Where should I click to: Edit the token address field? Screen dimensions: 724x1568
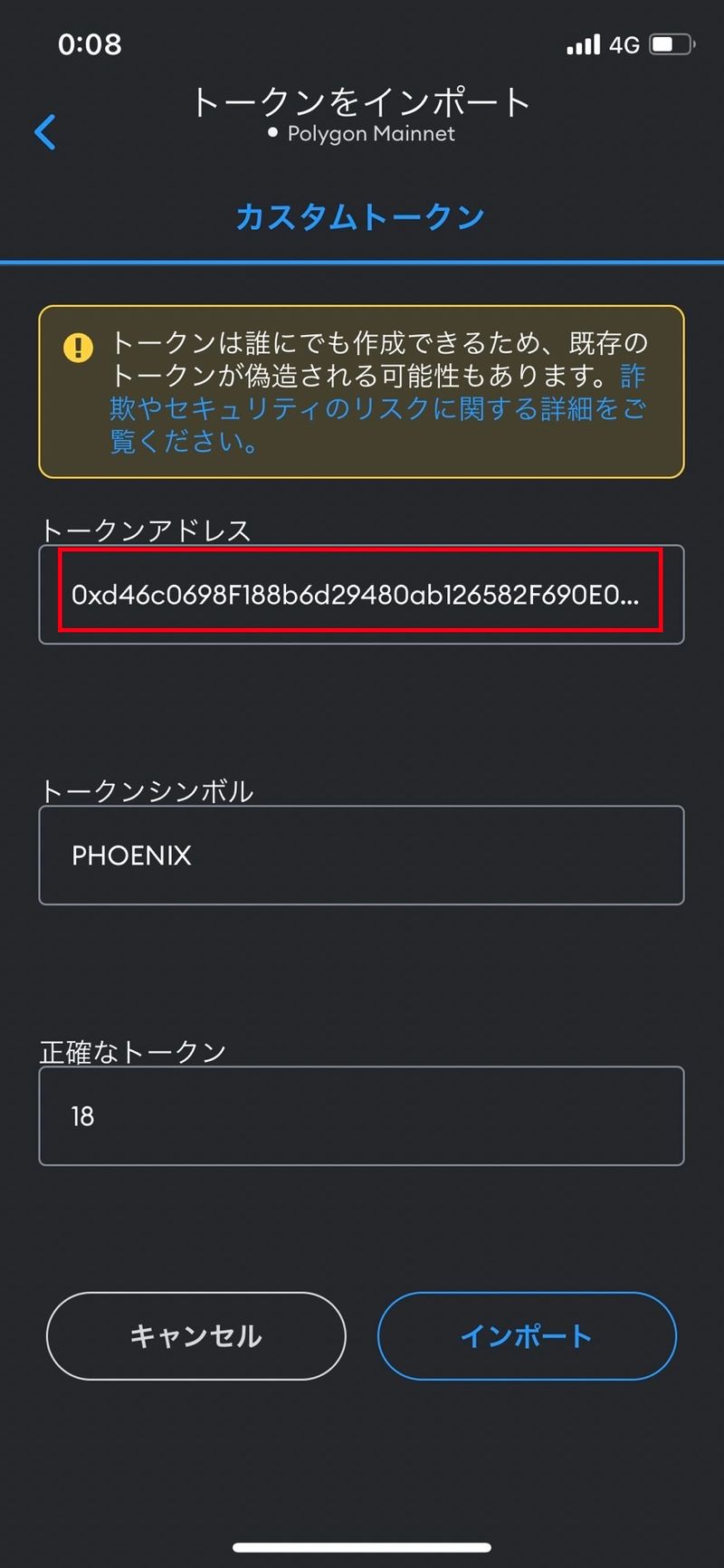360,595
